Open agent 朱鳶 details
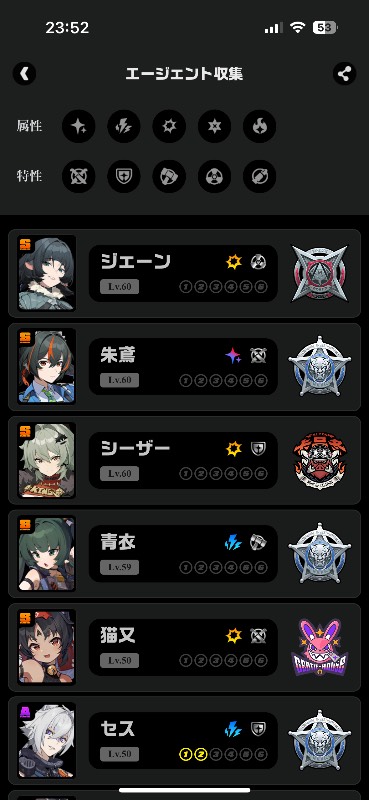Image resolution: width=369 pixels, height=800 pixels. point(185,366)
